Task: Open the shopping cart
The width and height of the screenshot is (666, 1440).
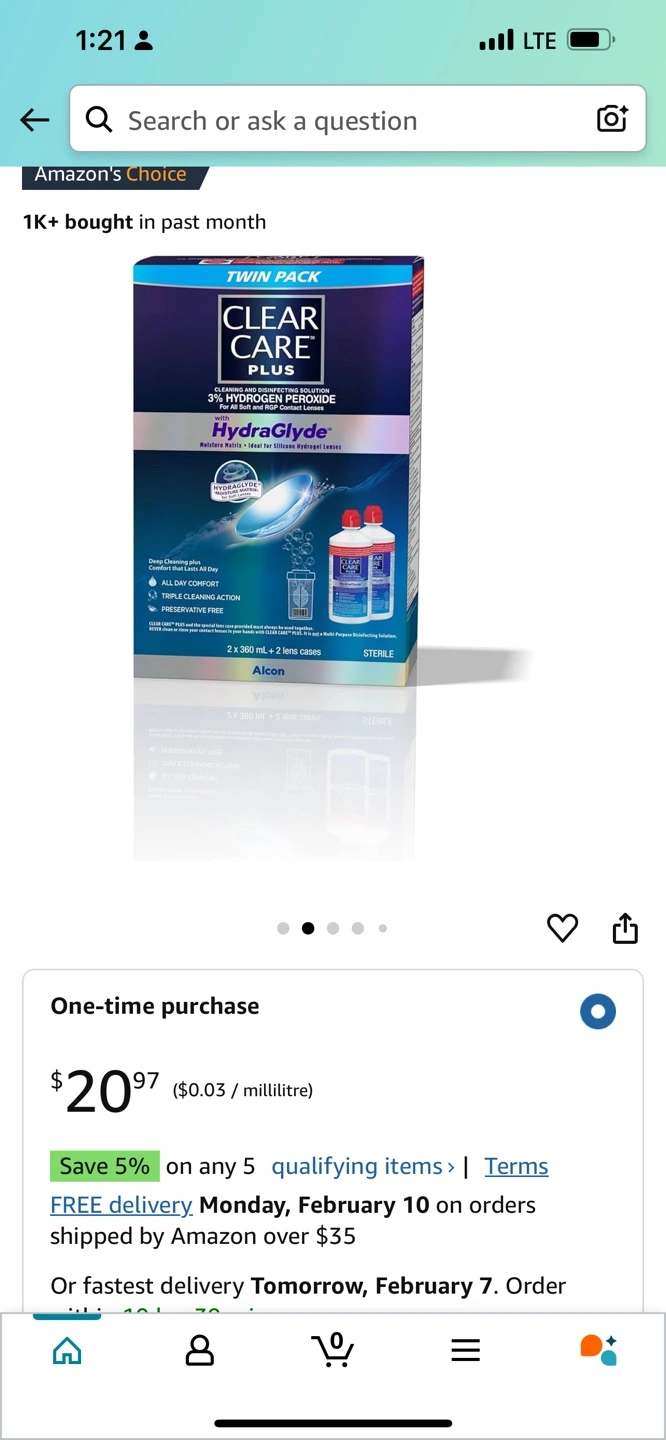Action: pos(333,1350)
